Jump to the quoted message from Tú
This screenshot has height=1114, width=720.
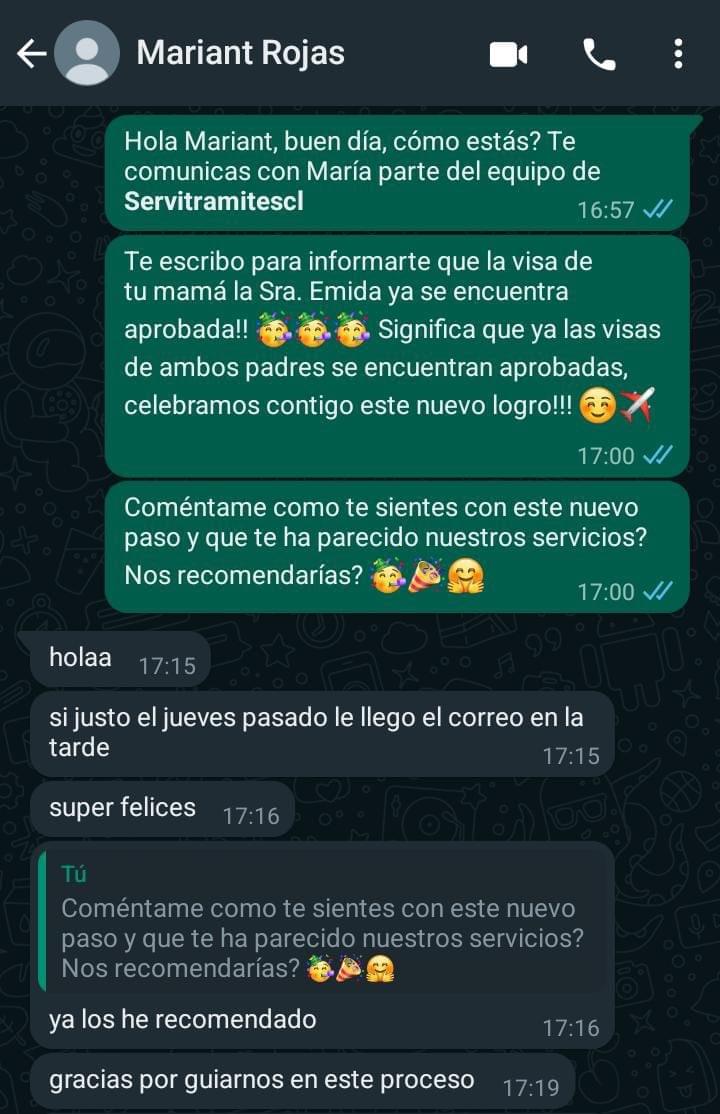[x=320, y=923]
